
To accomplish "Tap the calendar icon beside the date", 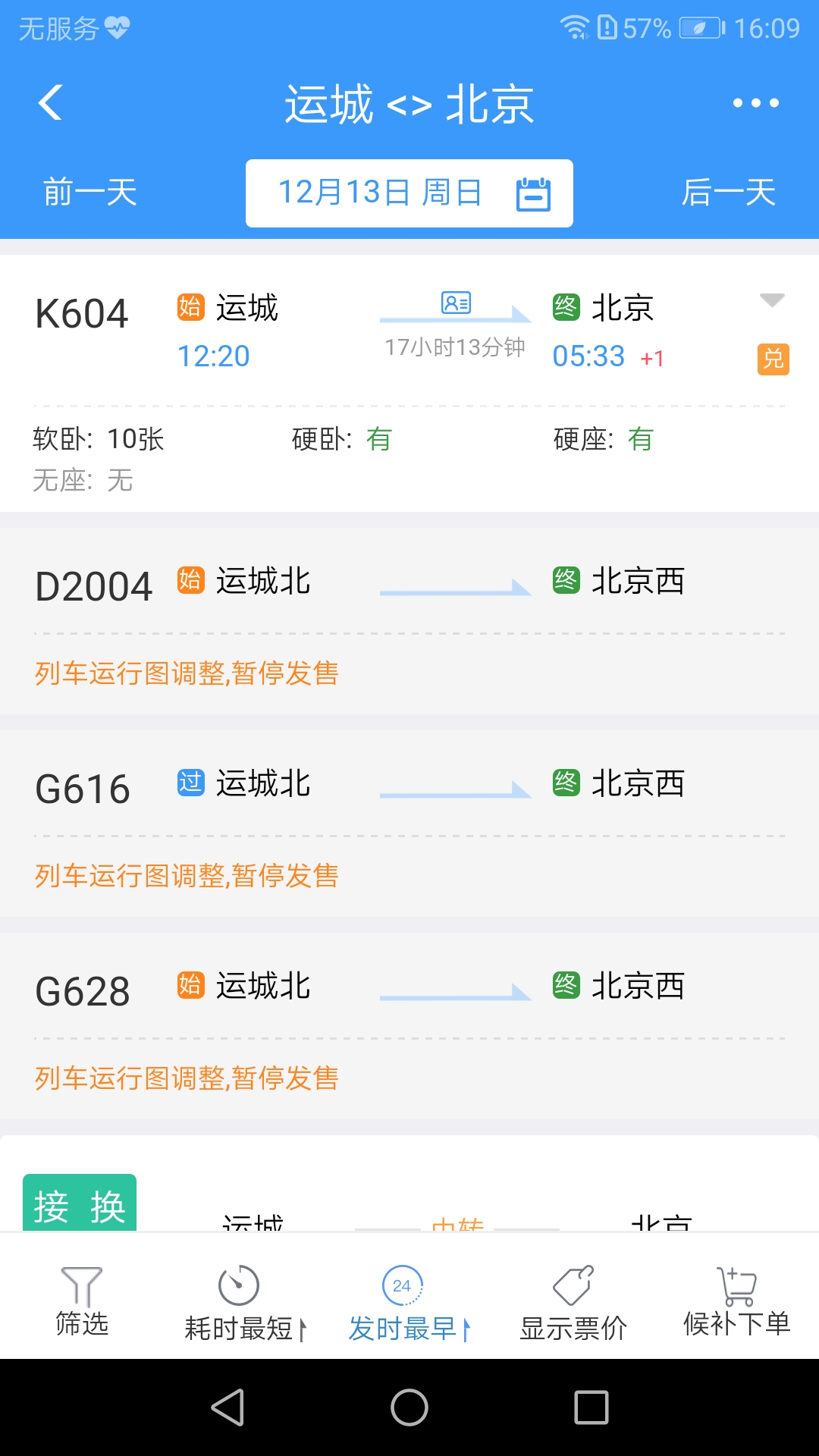I will pyautogui.click(x=535, y=193).
